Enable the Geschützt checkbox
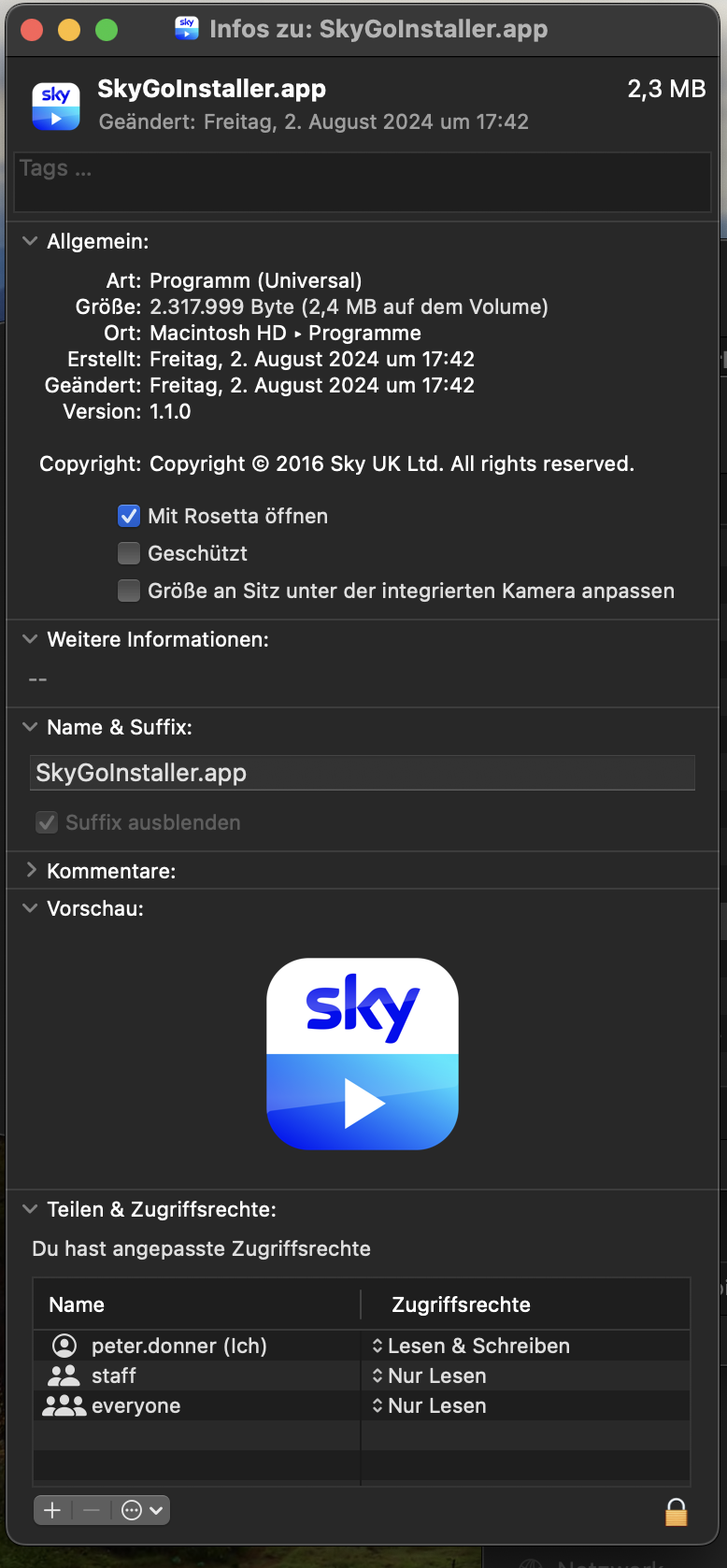 pyautogui.click(x=129, y=553)
